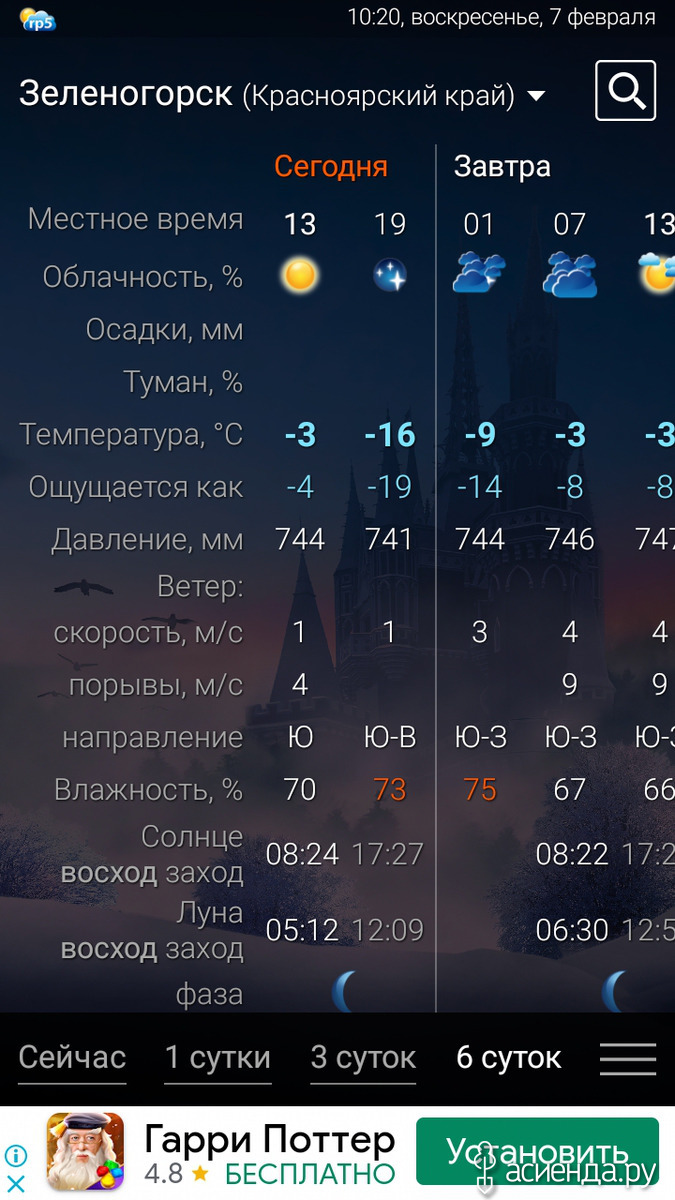Select the 1 сутки forecast tab
Image resolution: width=675 pixels, height=1200 pixels.
tap(218, 1058)
